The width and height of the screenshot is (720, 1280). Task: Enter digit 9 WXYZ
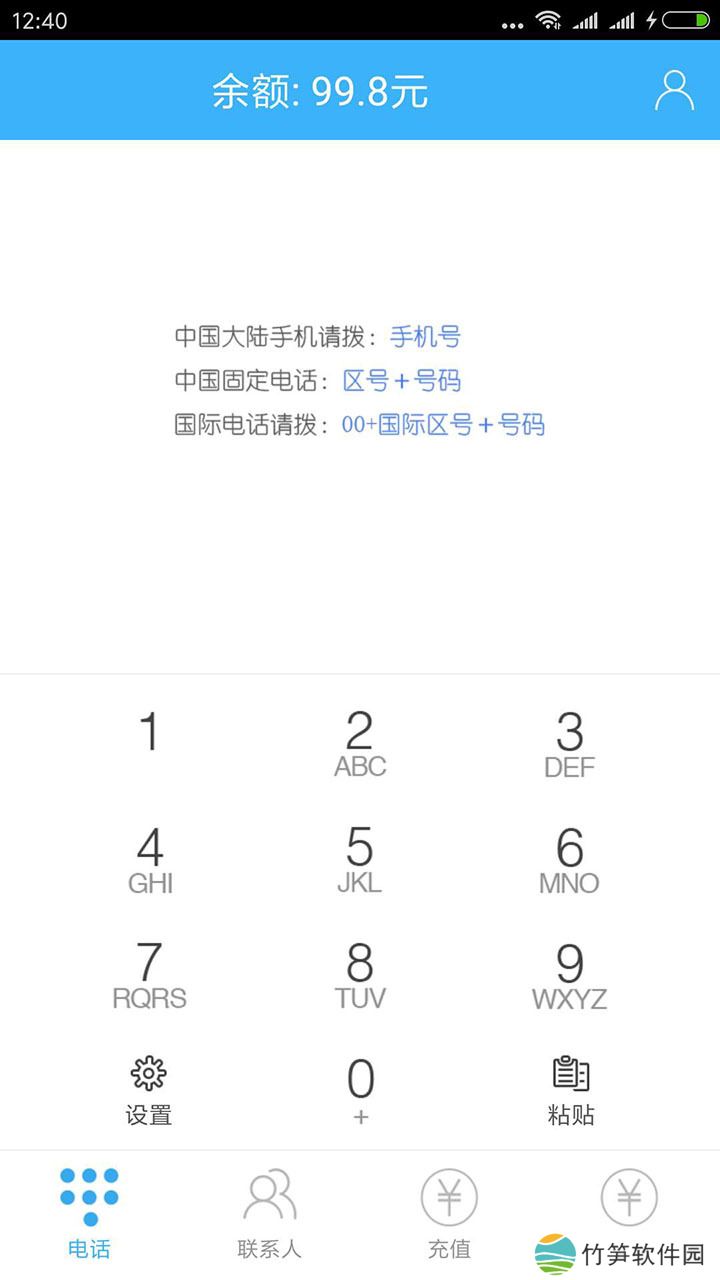pos(570,975)
